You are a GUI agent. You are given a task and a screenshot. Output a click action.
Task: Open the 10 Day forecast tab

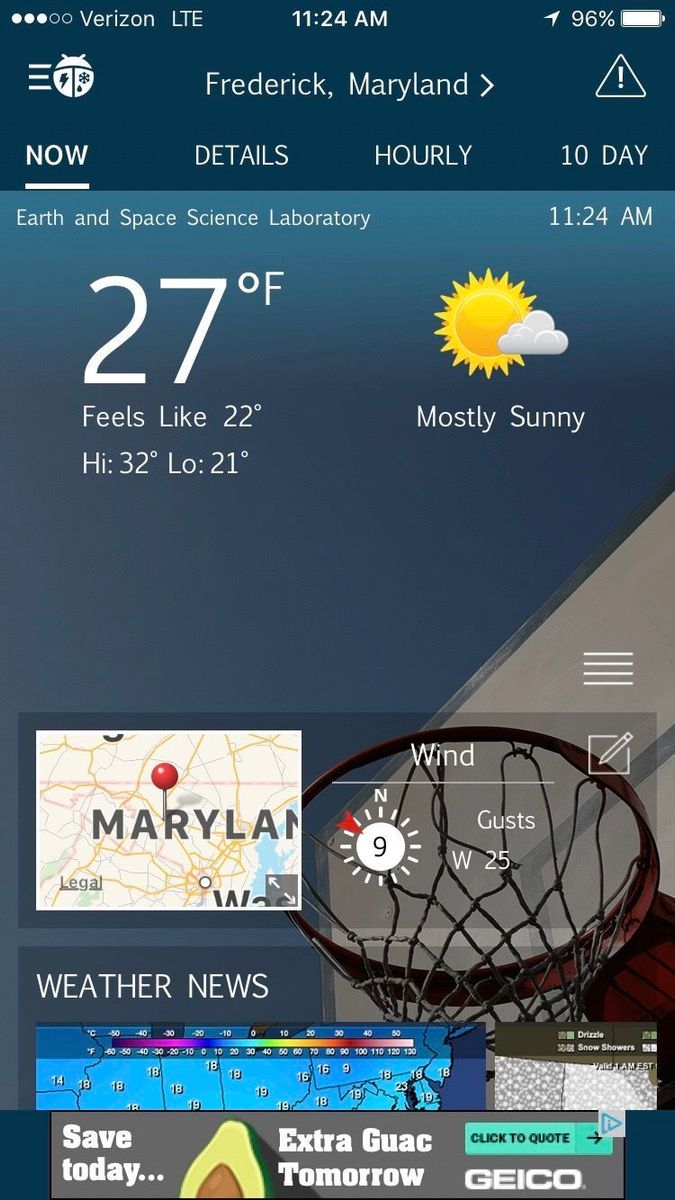(603, 156)
